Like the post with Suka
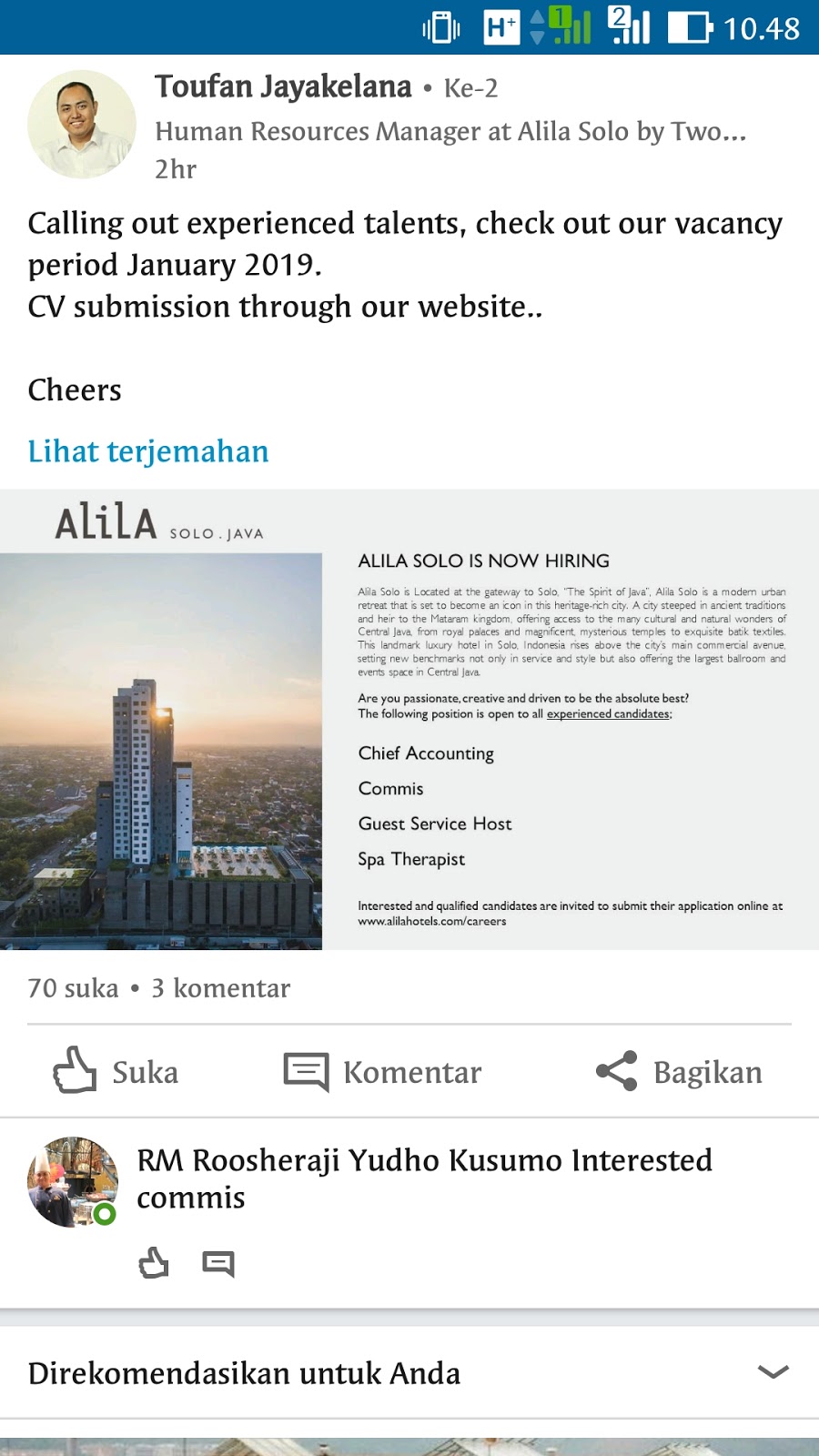This screenshot has width=819, height=1456. click(x=116, y=1071)
